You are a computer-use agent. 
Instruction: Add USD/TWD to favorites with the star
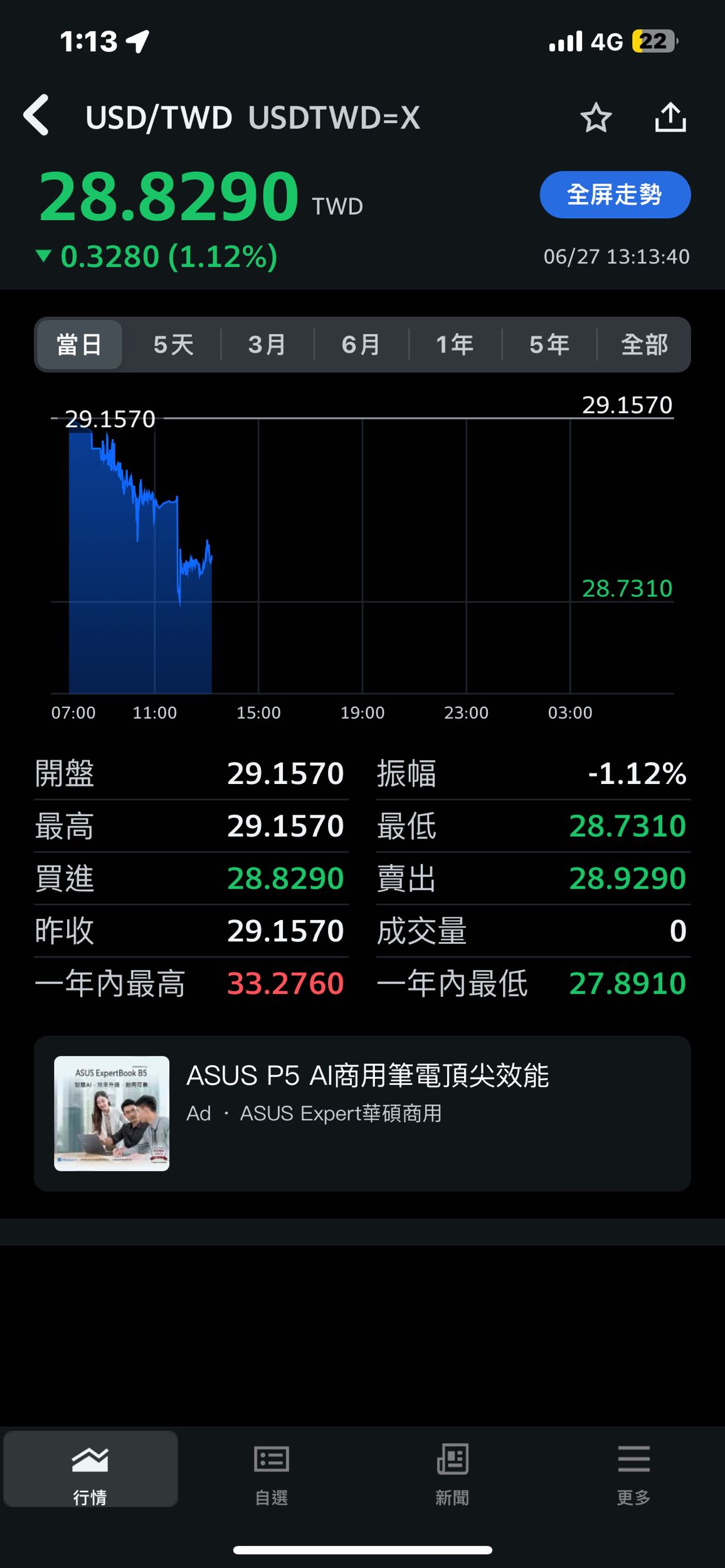point(595,117)
